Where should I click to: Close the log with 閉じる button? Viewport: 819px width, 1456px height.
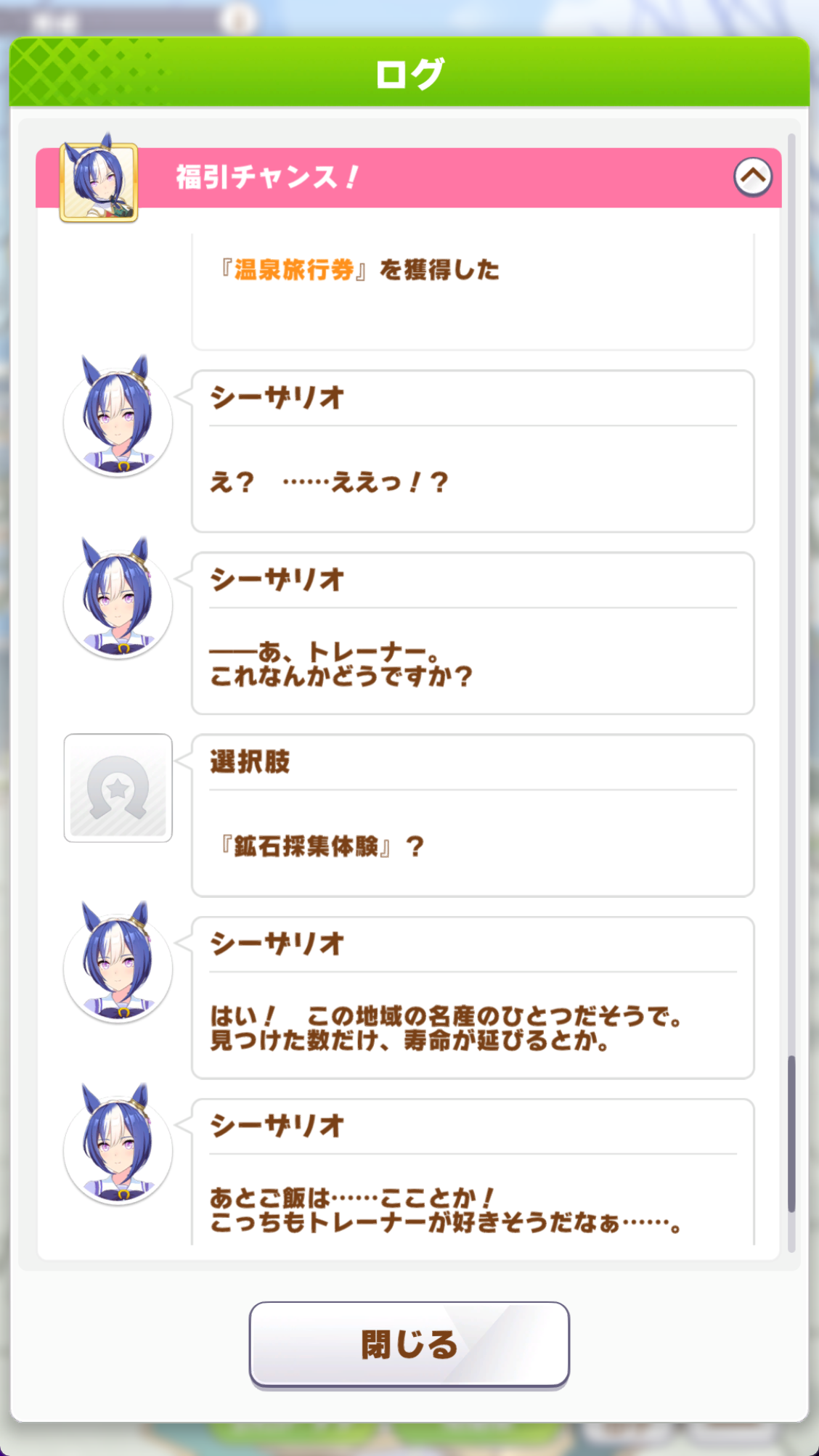(x=409, y=1344)
